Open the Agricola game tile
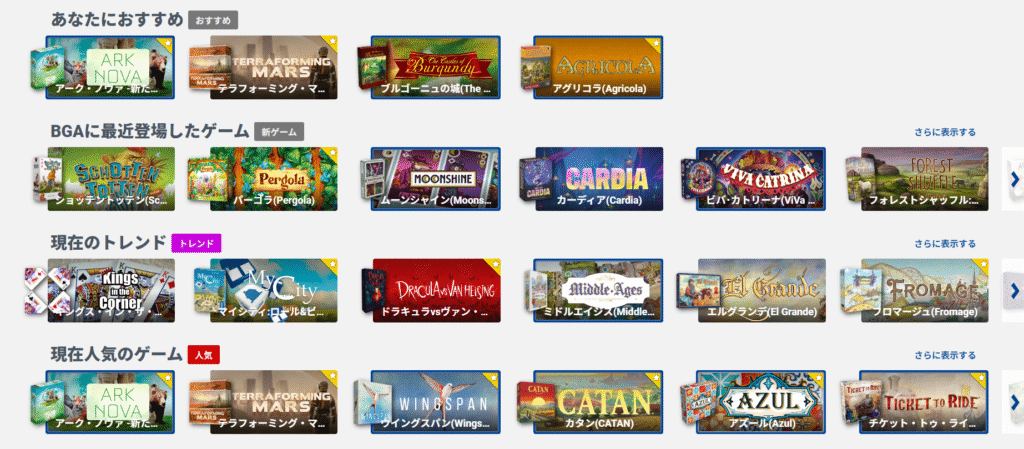Screen dimensions: 1024x449 (x=597, y=67)
